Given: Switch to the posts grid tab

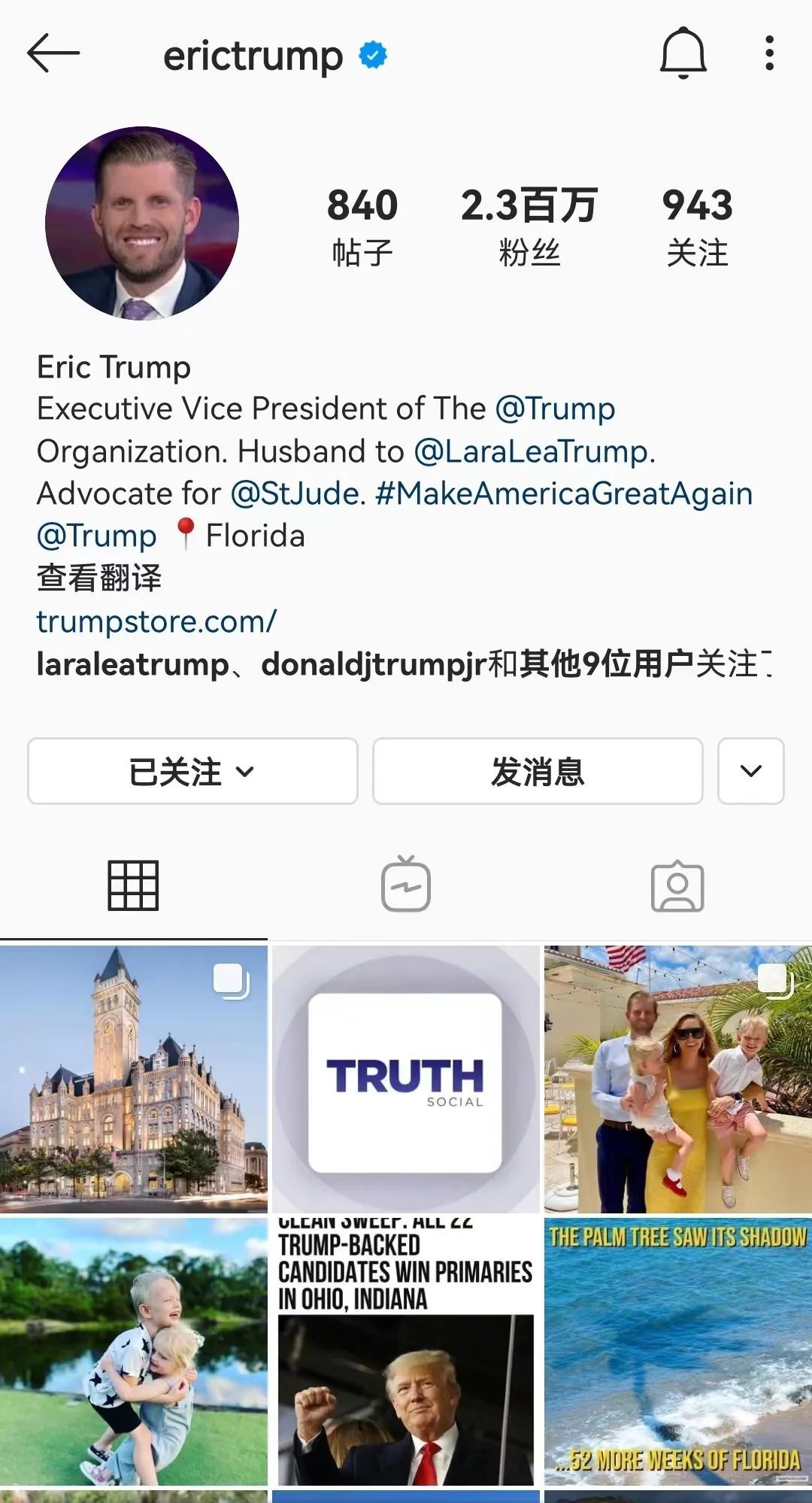Looking at the screenshot, I should [x=133, y=885].
